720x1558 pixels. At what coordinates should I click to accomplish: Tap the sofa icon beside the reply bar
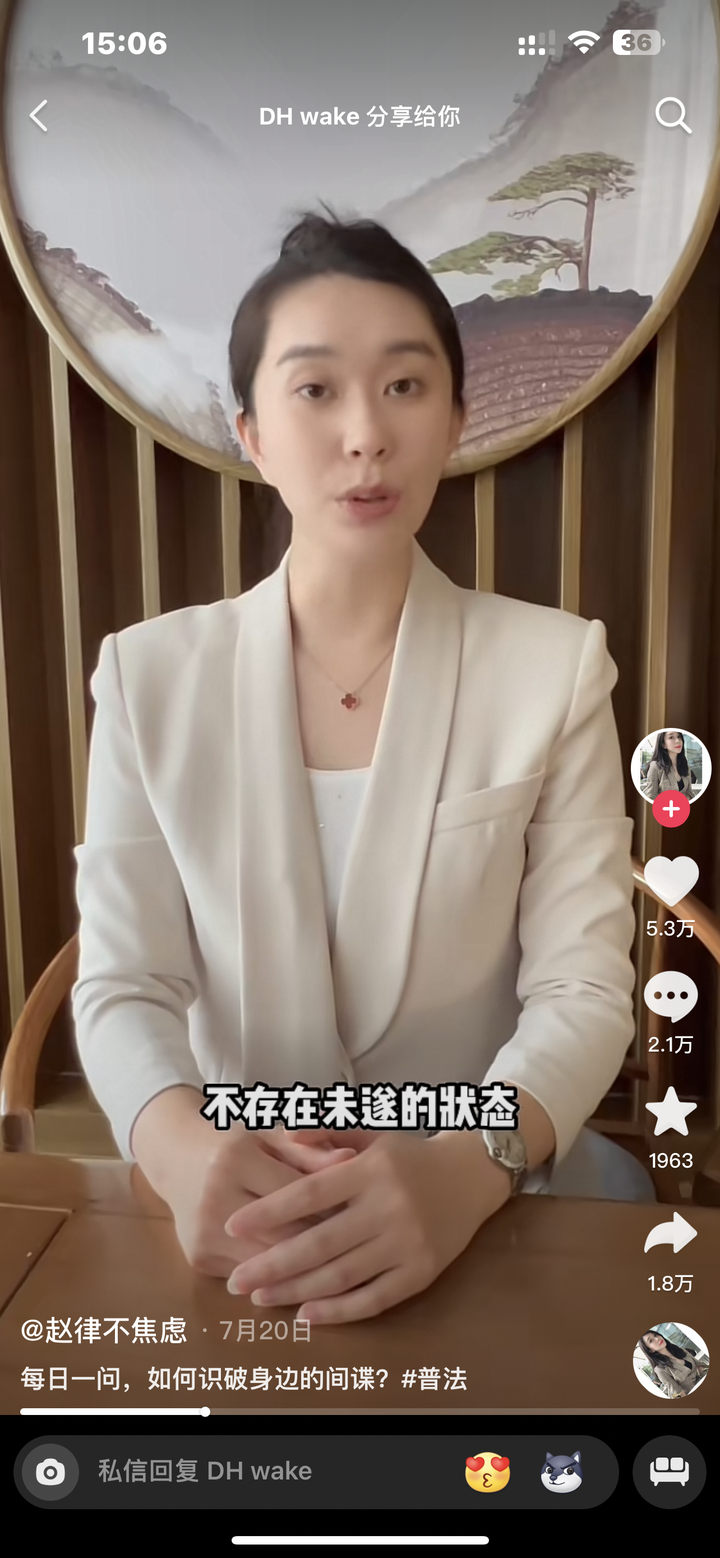click(669, 1472)
